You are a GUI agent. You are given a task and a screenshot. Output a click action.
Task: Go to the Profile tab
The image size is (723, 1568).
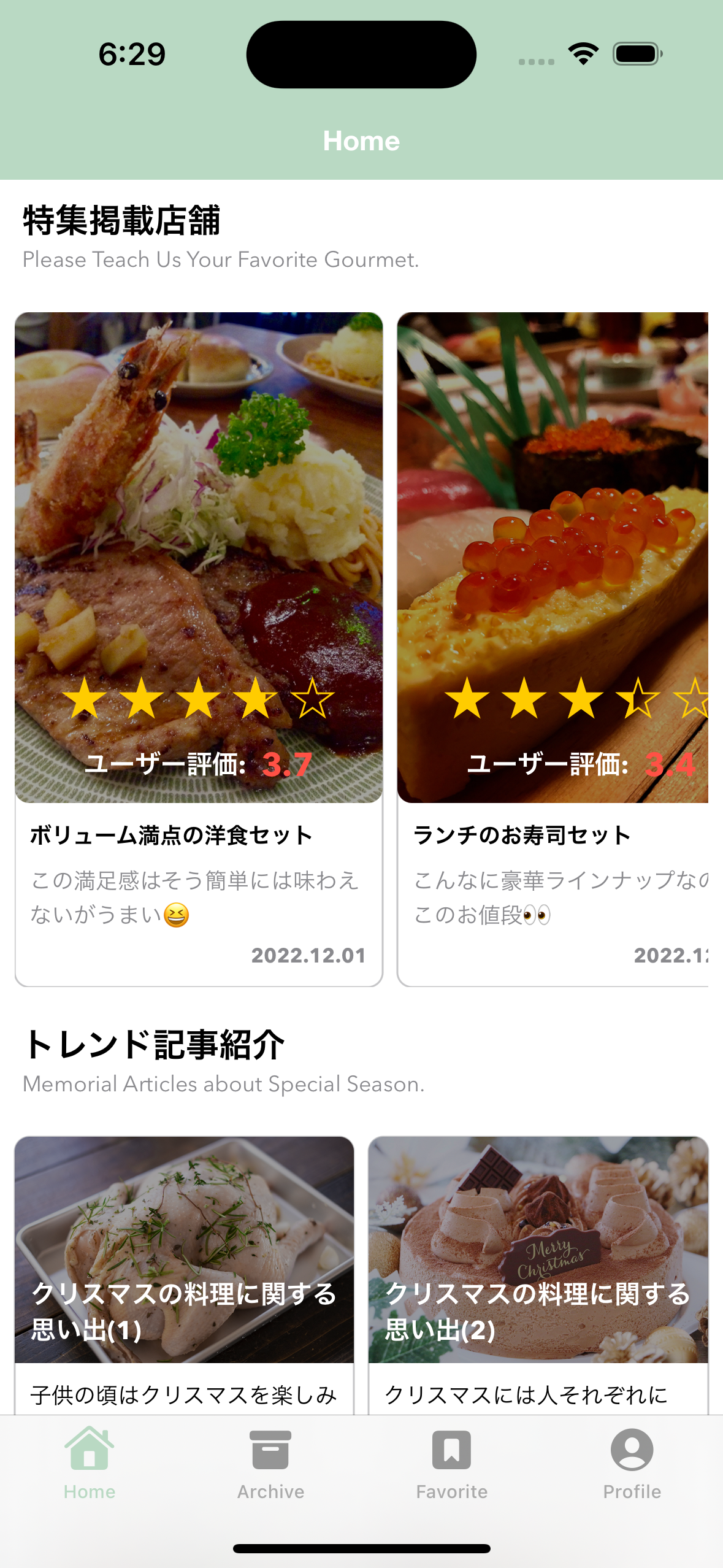point(632,1462)
